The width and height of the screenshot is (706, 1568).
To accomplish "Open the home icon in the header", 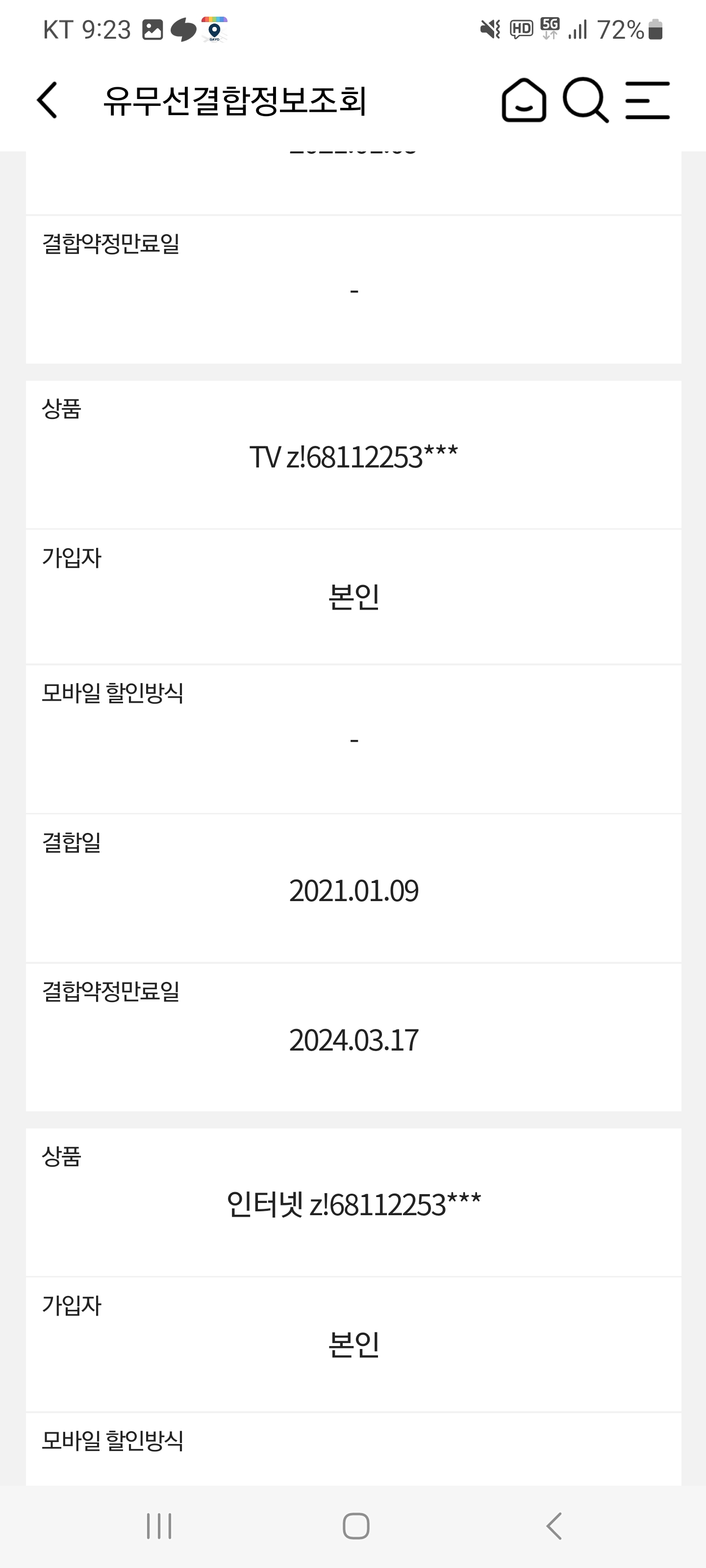I will 523,100.
